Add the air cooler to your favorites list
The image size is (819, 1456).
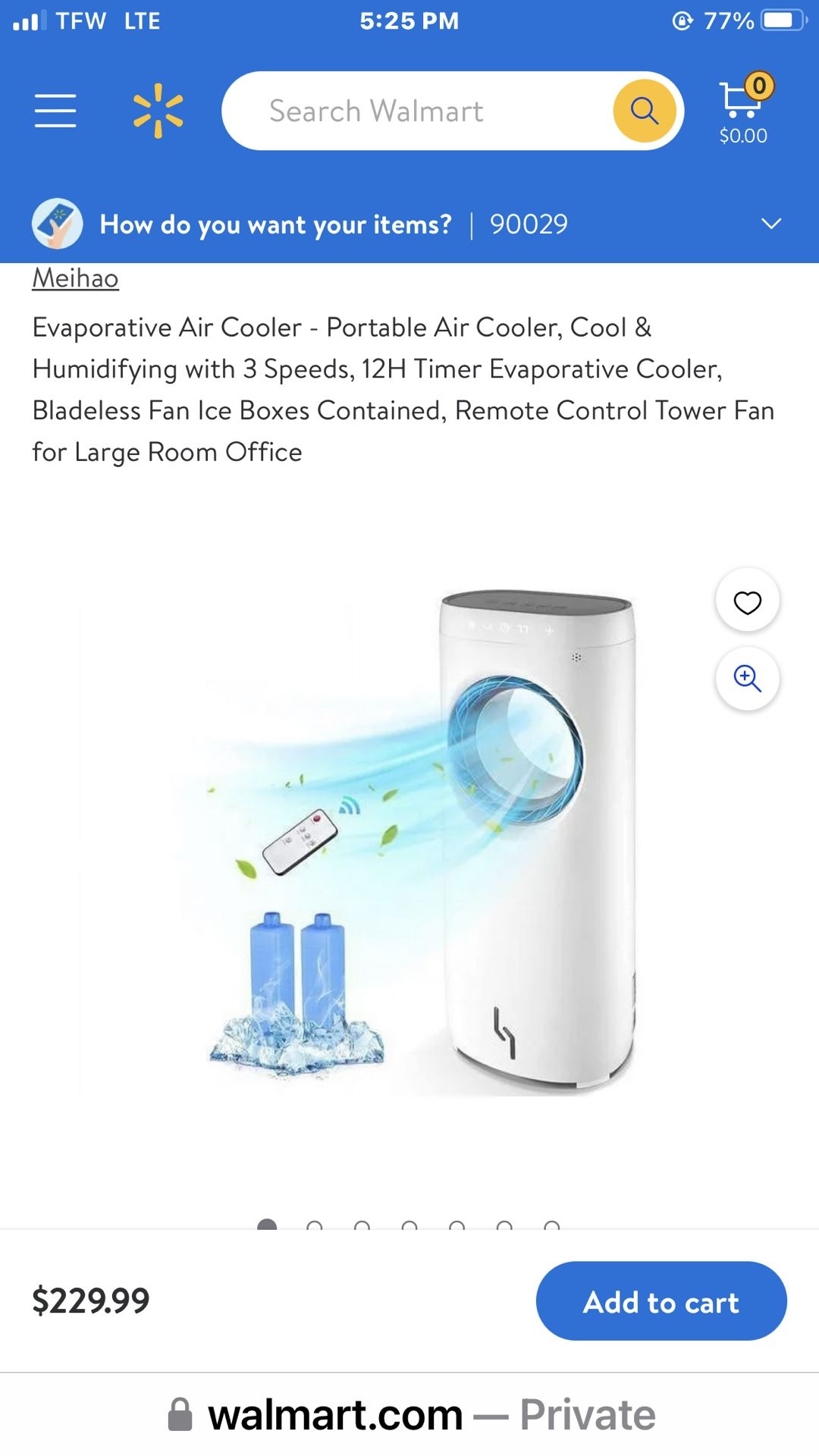[747, 599]
